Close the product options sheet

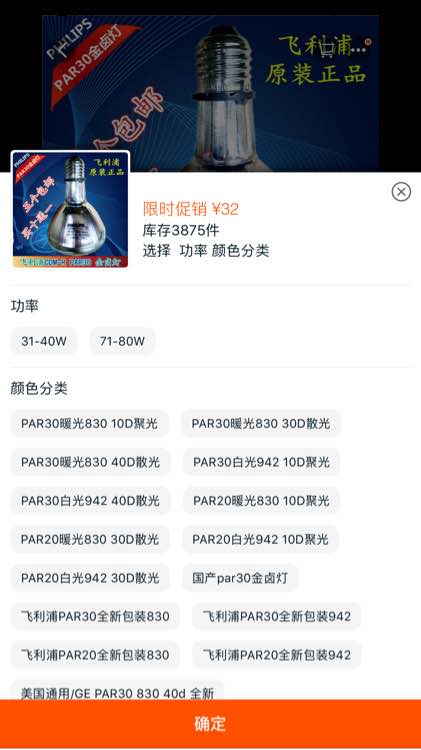401,192
